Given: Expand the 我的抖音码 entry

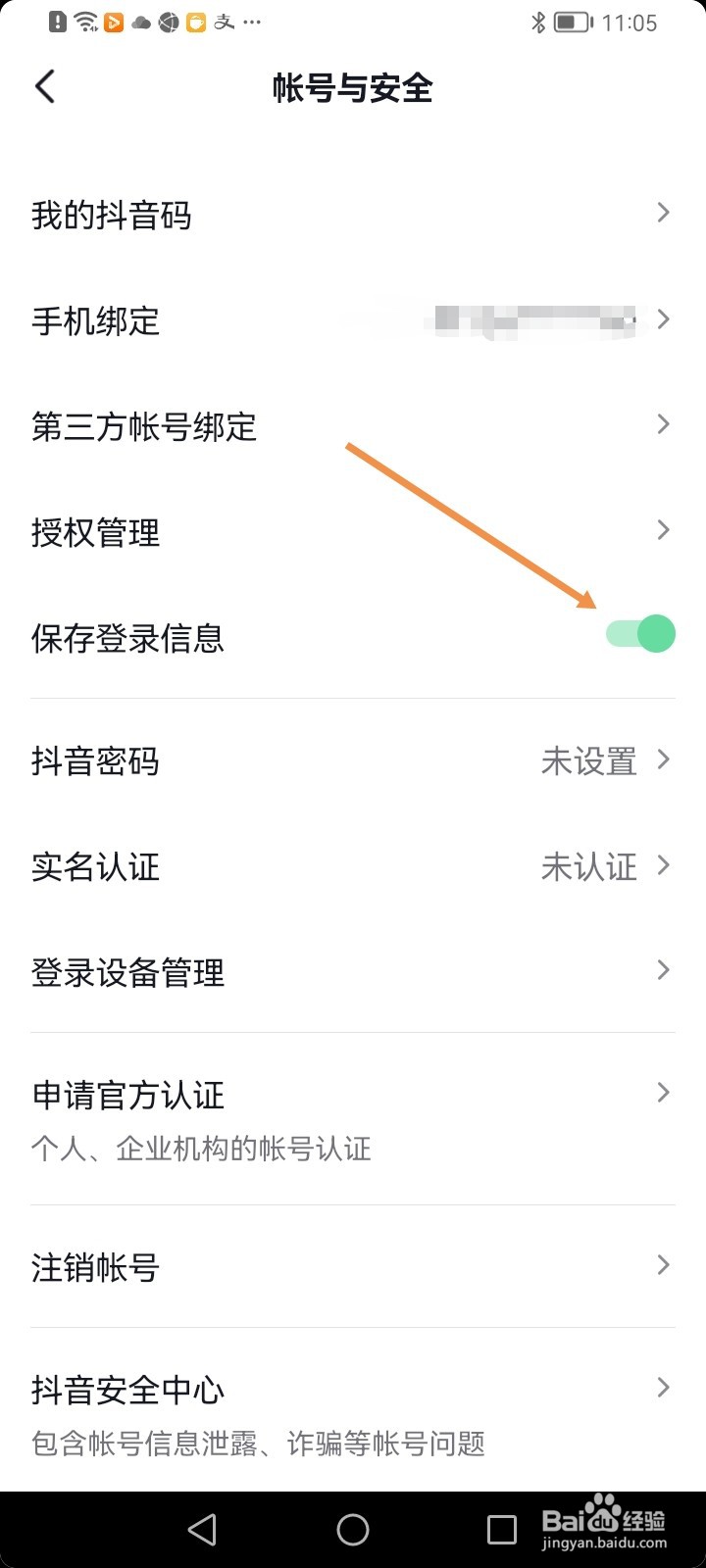Looking at the screenshot, I should click(x=663, y=213).
